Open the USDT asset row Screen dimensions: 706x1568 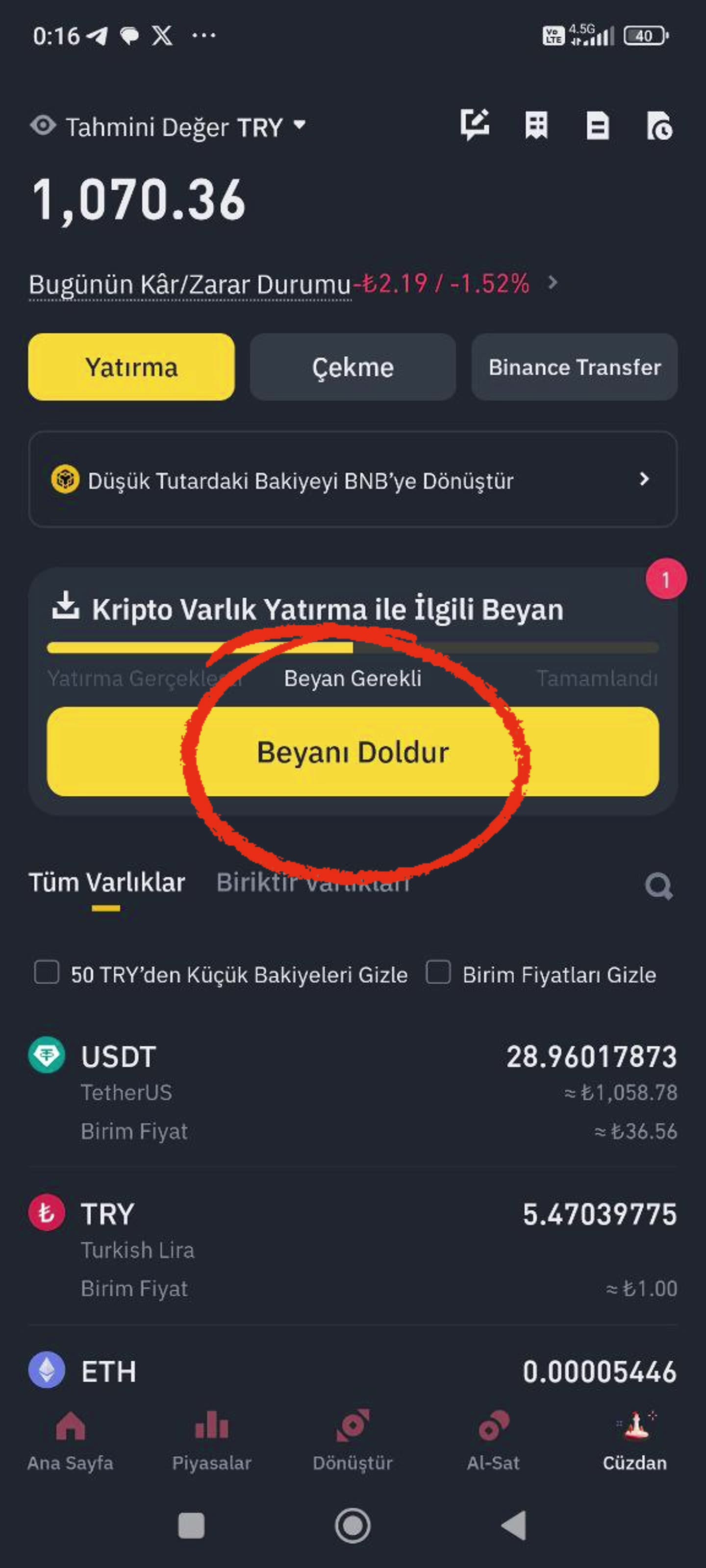pyautogui.click(x=352, y=1091)
